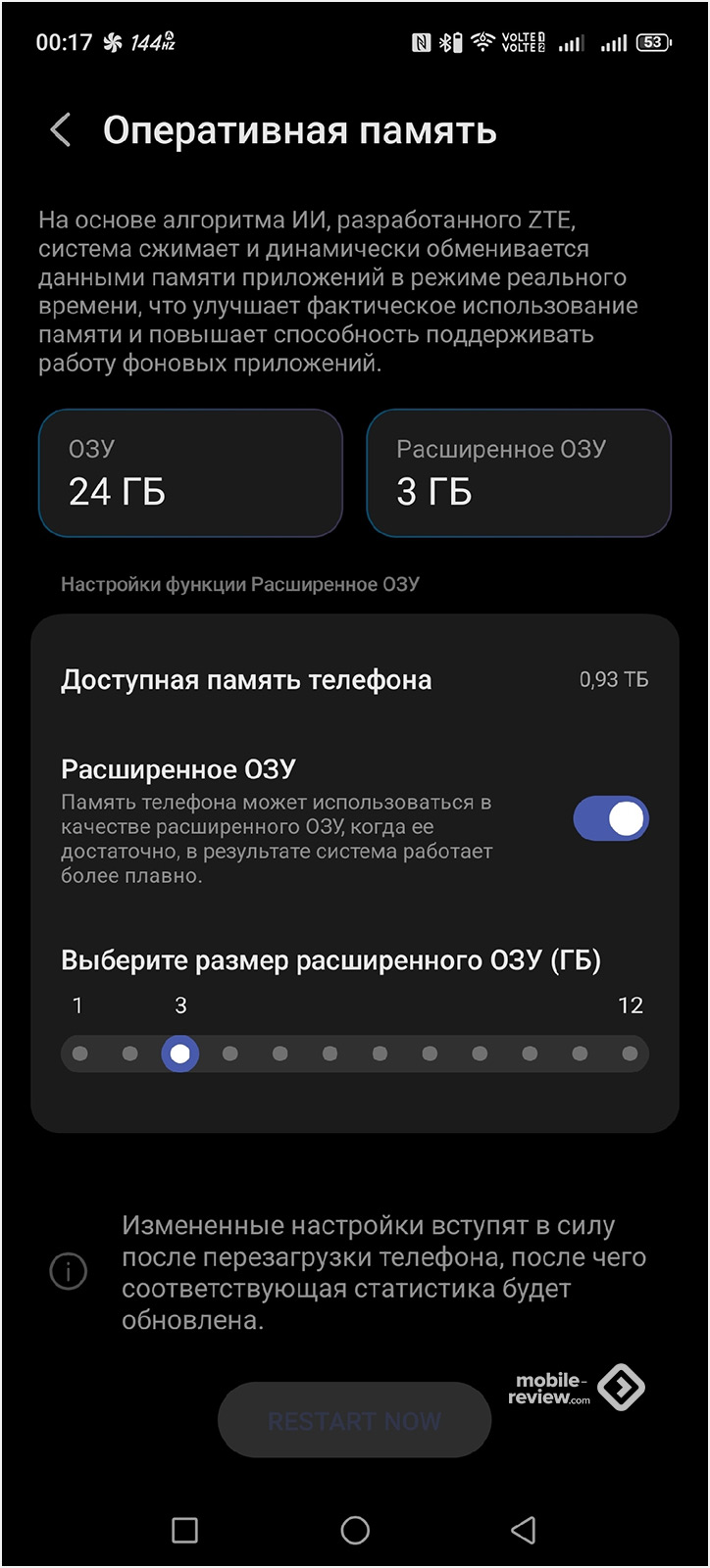The width and height of the screenshot is (710, 1568).
Task: Set extended RAM slider to 1 GB
Action: (80, 1054)
